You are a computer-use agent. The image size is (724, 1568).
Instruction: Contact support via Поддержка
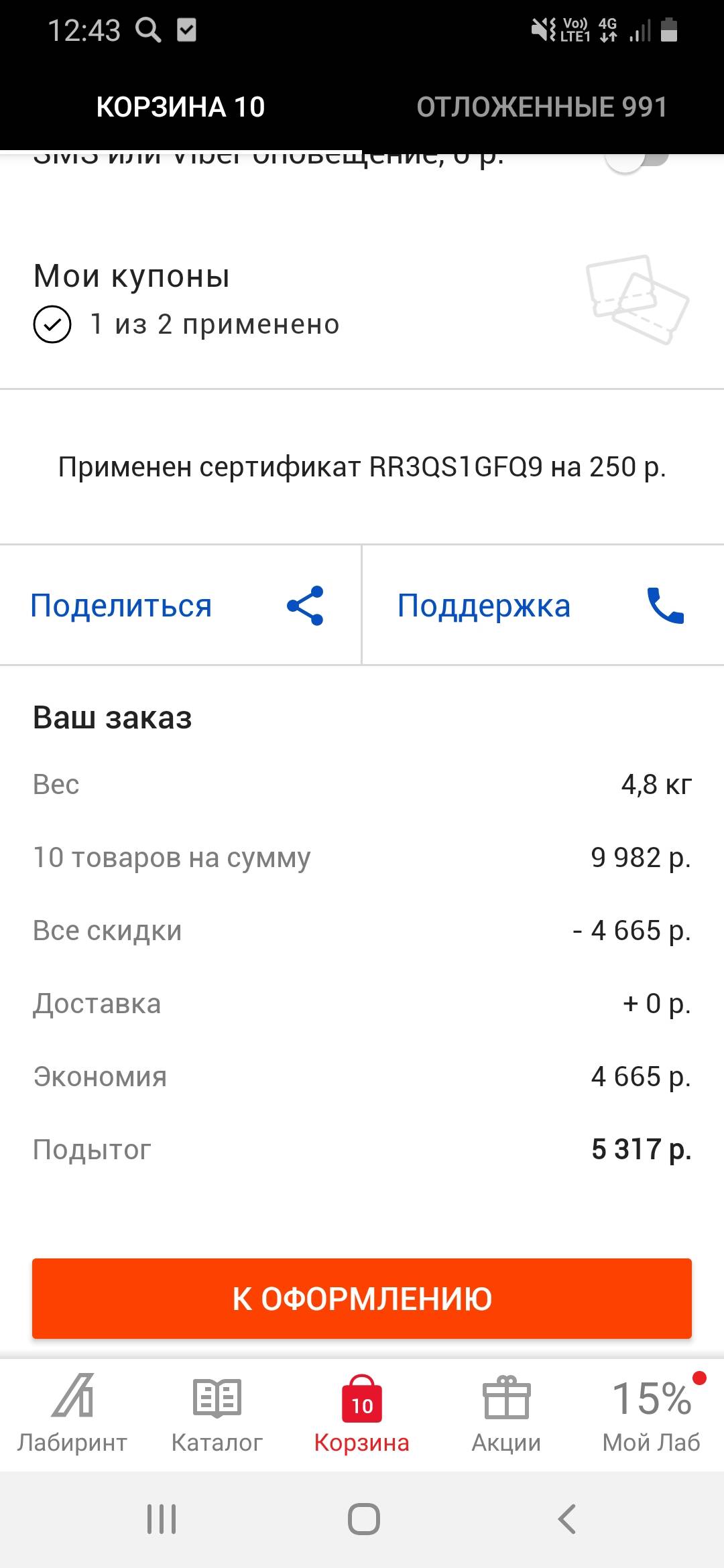(x=543, y=606)
